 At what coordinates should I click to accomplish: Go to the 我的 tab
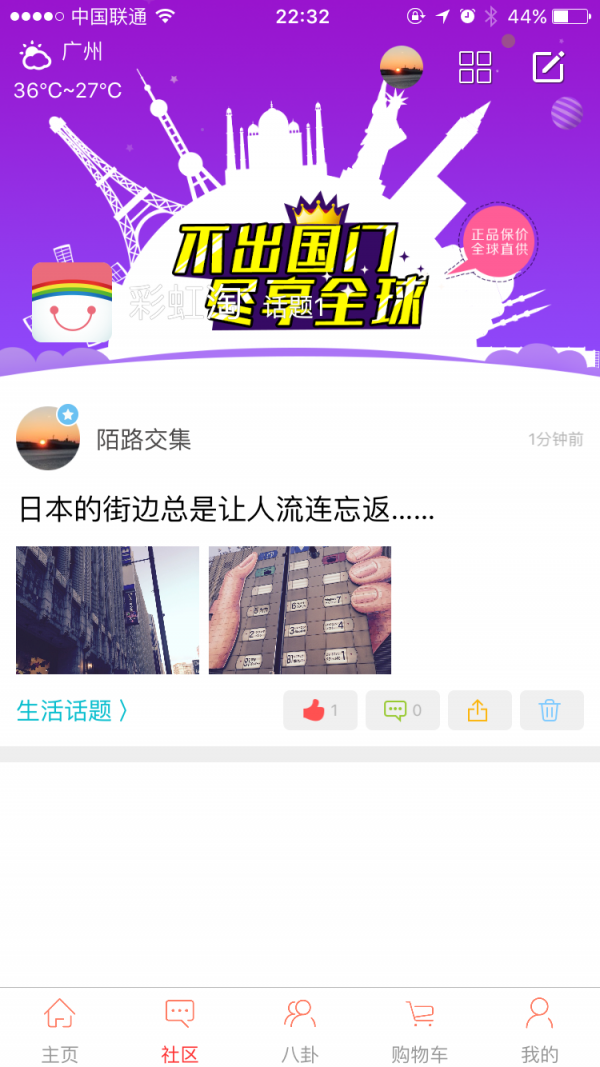coord(540,1030)
